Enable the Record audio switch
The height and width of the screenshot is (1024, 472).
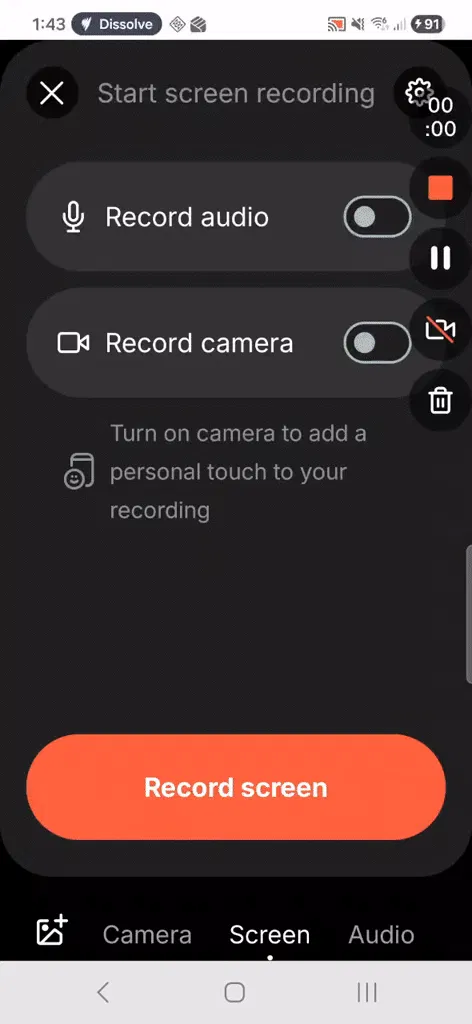[377, 217]
